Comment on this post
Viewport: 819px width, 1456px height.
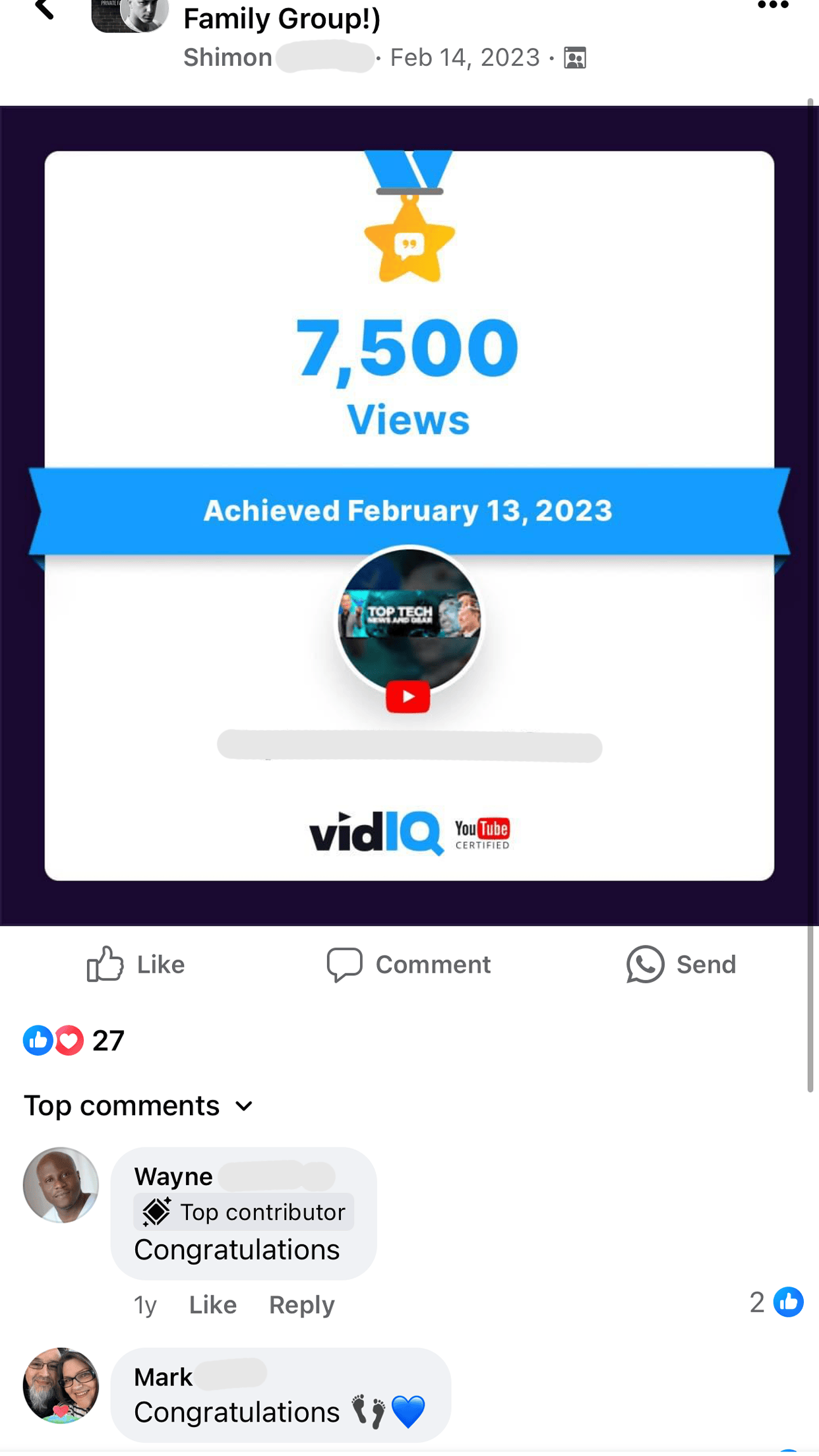409,964
